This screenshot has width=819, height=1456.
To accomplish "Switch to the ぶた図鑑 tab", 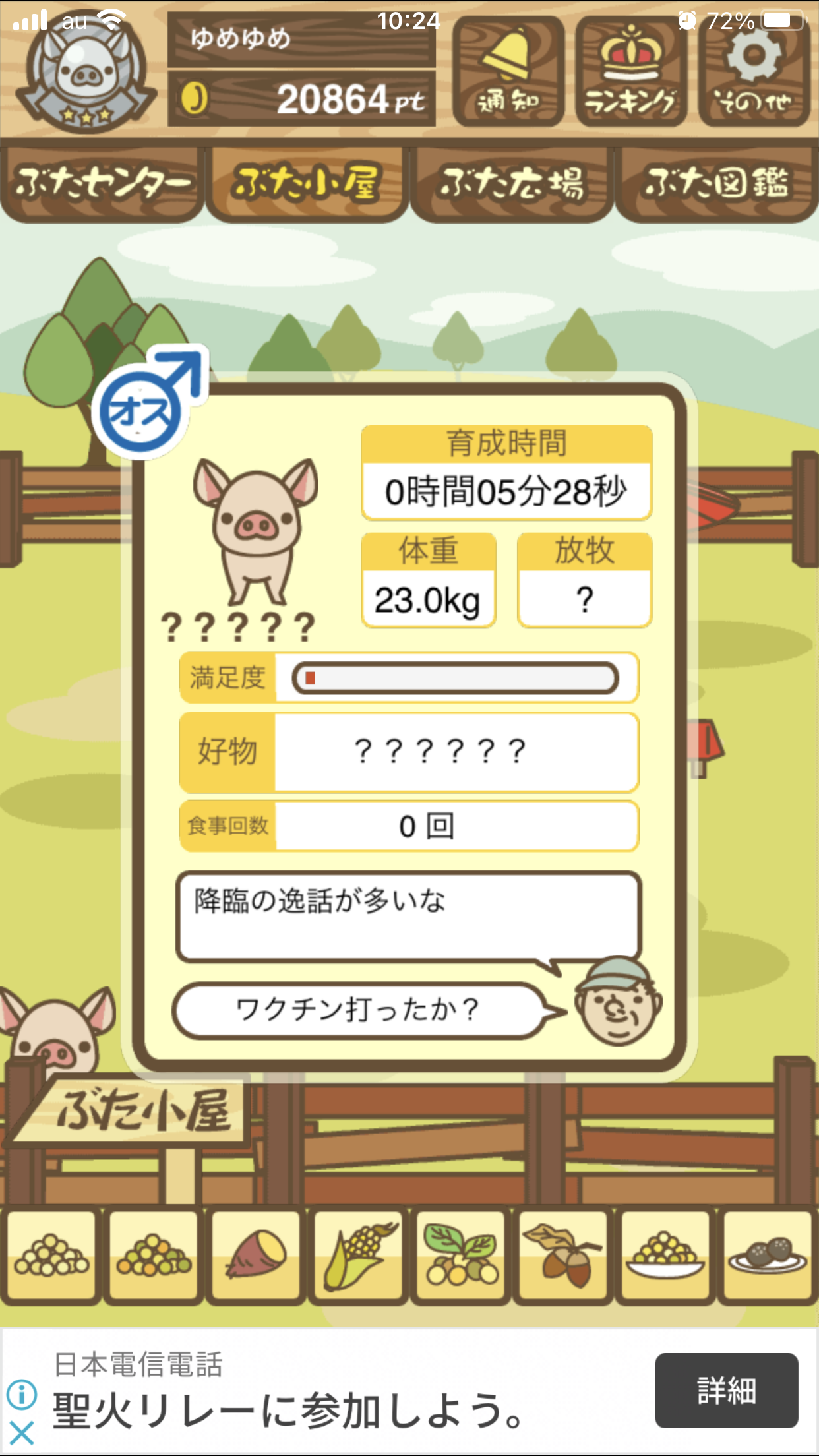I will point(717,184).
